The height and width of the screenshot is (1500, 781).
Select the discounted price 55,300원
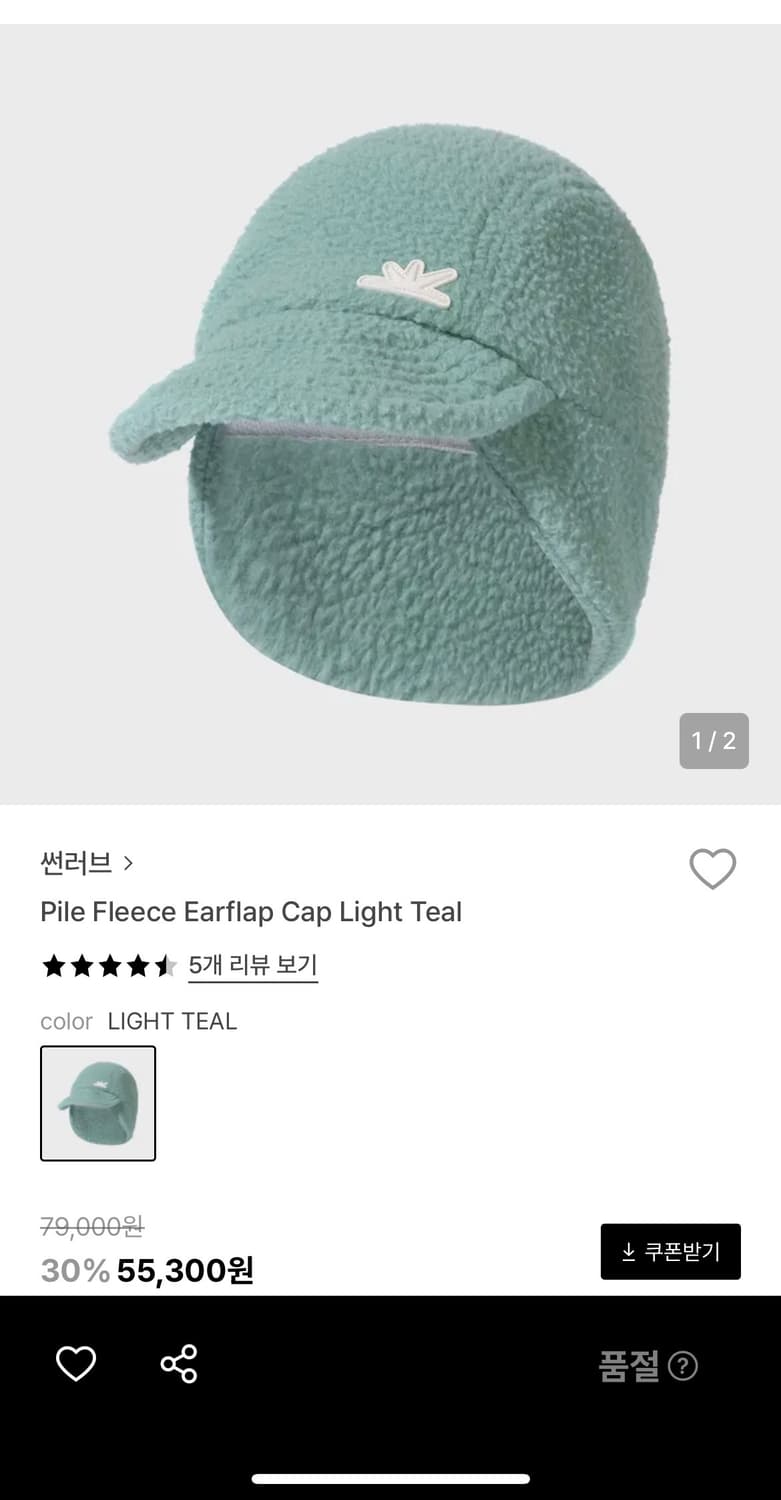click(189, 1270)
